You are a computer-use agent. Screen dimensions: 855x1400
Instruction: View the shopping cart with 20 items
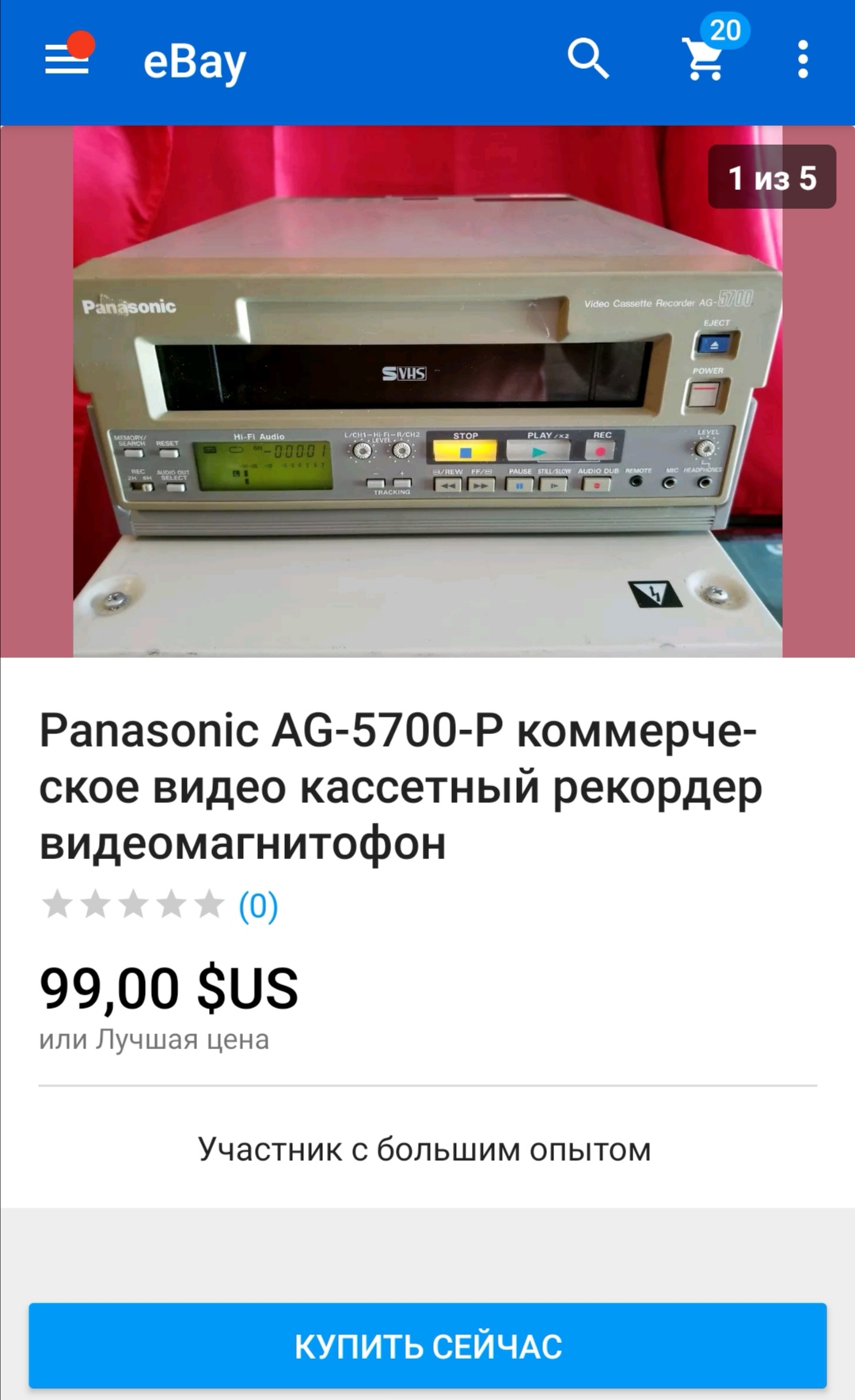pos(705,59)
